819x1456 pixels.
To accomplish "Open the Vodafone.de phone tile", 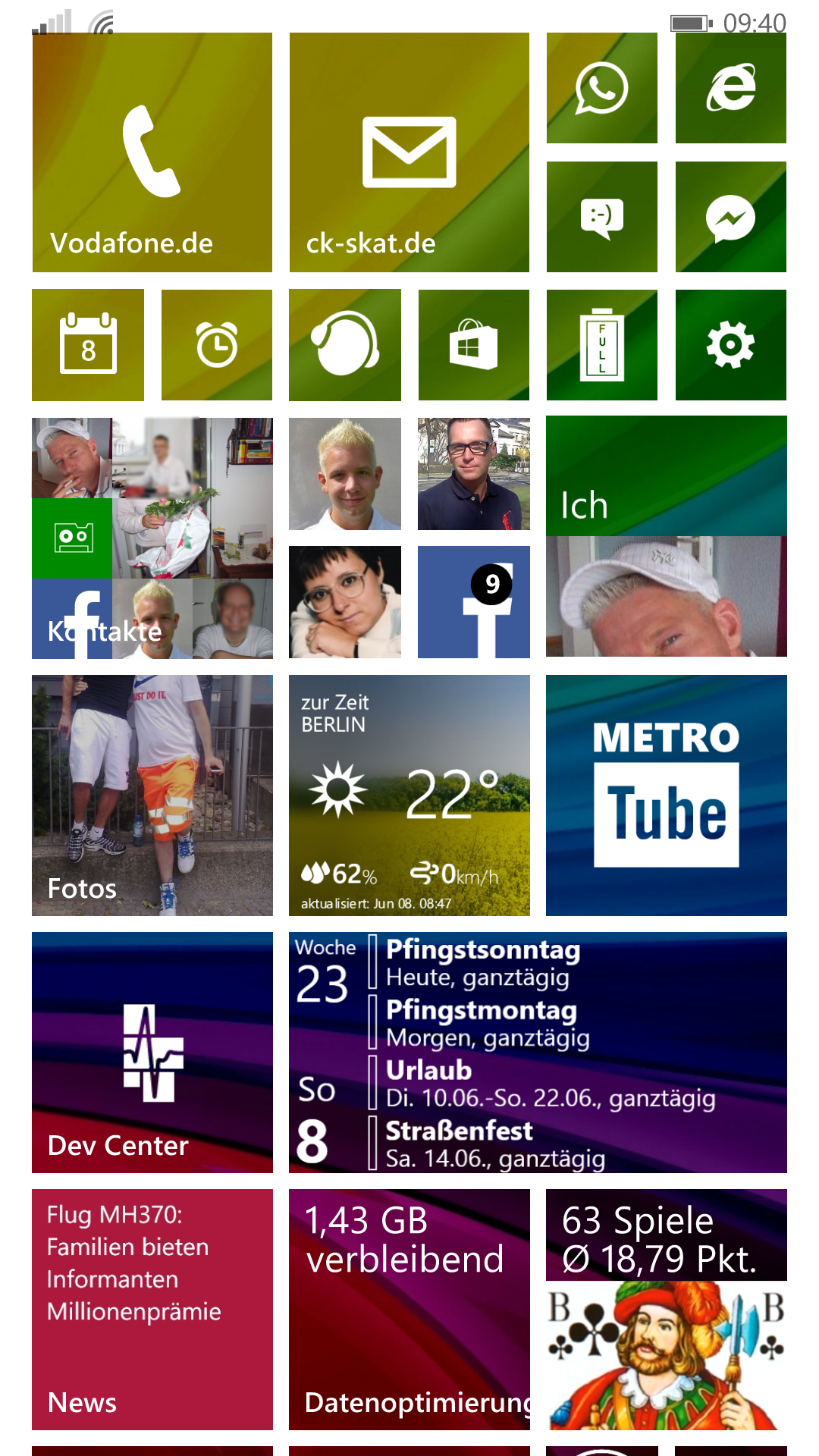I will pos(152,152).
